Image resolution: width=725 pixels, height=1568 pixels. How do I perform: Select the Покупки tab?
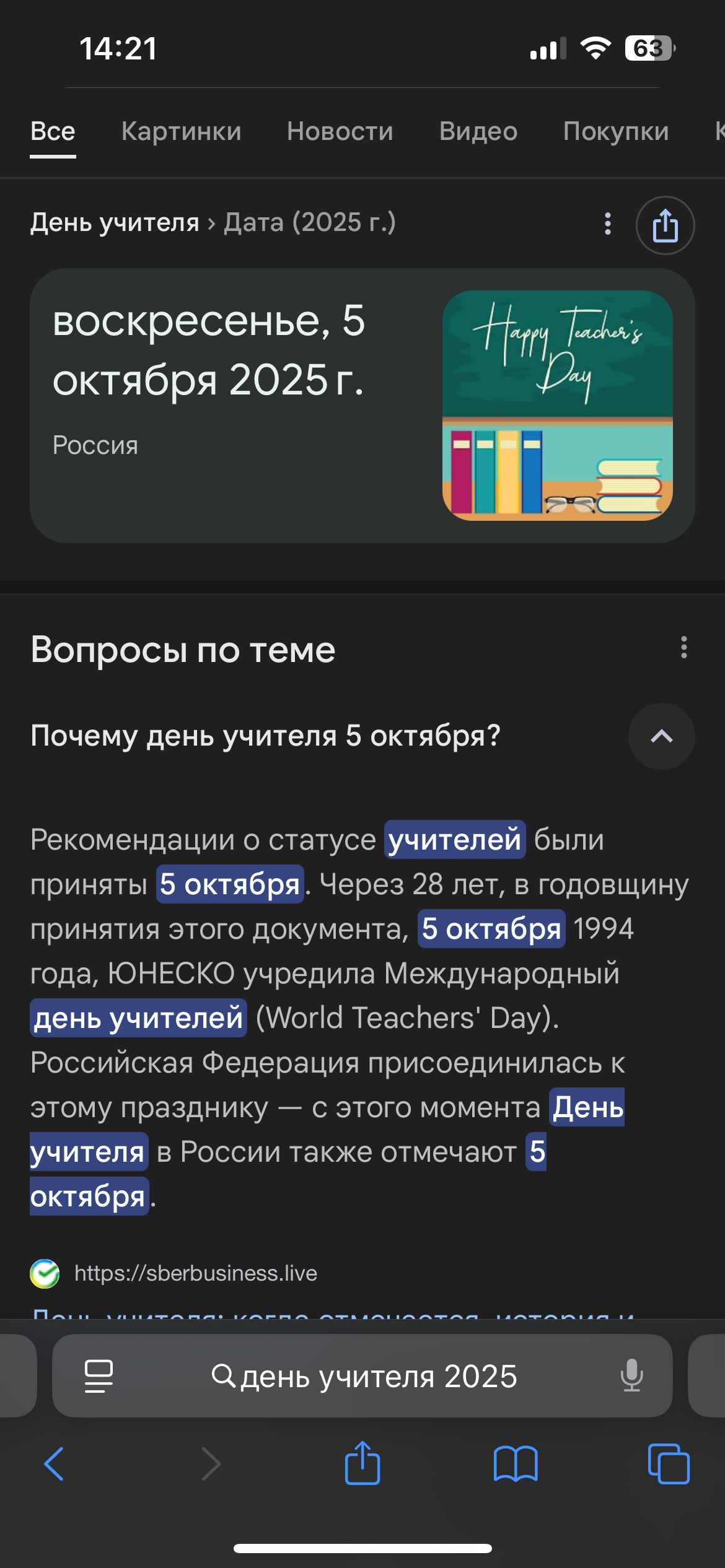click(x=615, y=131)
